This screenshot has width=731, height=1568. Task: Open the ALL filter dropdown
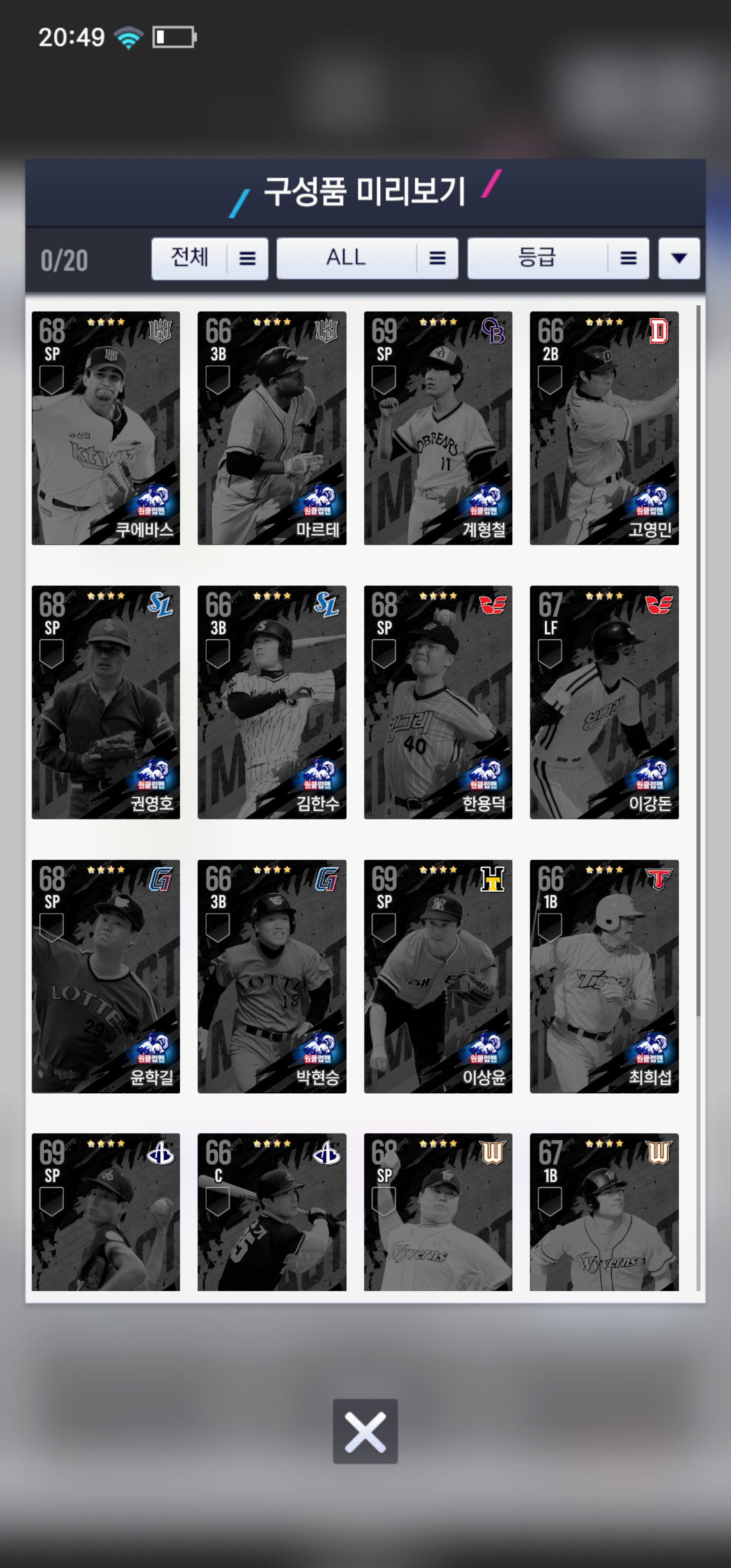(x=367, y=258)
